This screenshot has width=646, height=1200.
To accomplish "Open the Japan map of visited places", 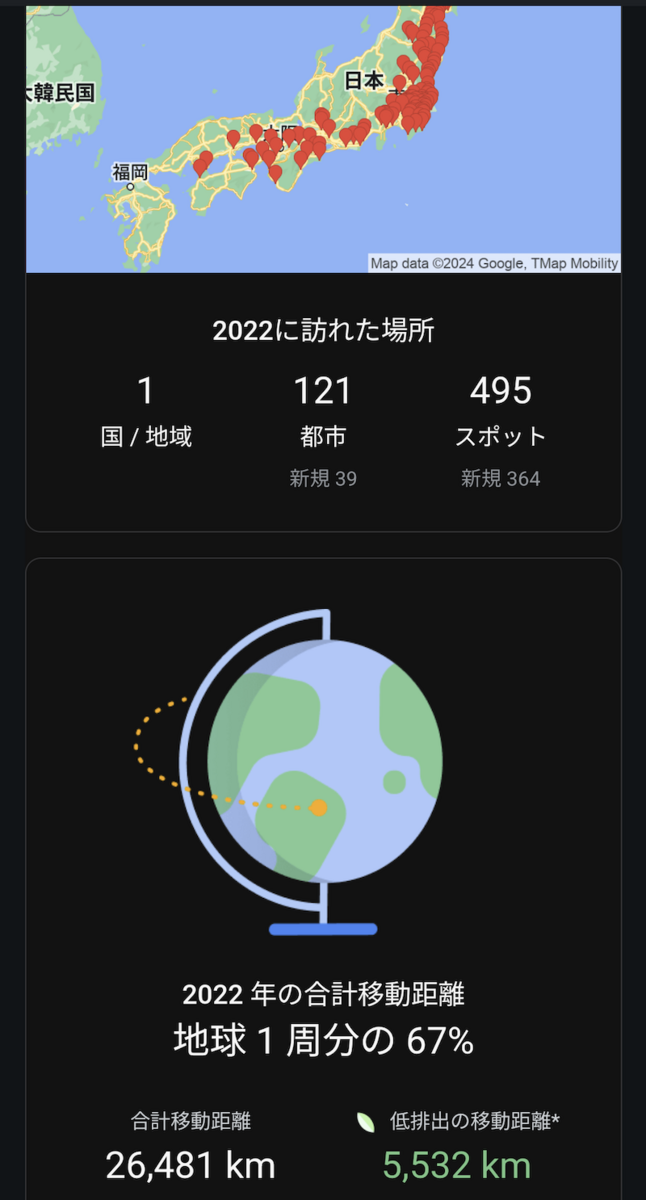I will point(323,139).
